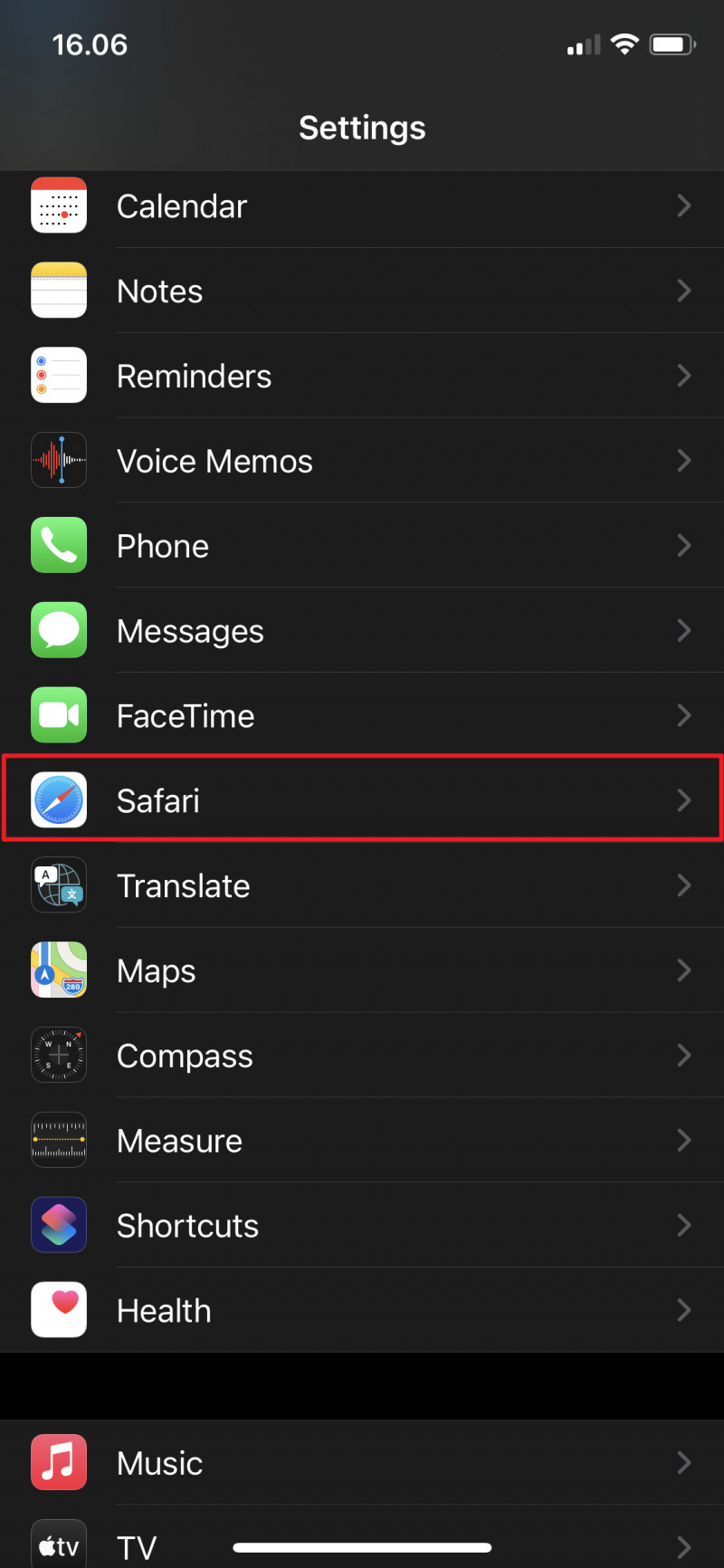This screenshot has height=1568, width=724.
Task: Tap the Translate row
Action: (362, 886)
